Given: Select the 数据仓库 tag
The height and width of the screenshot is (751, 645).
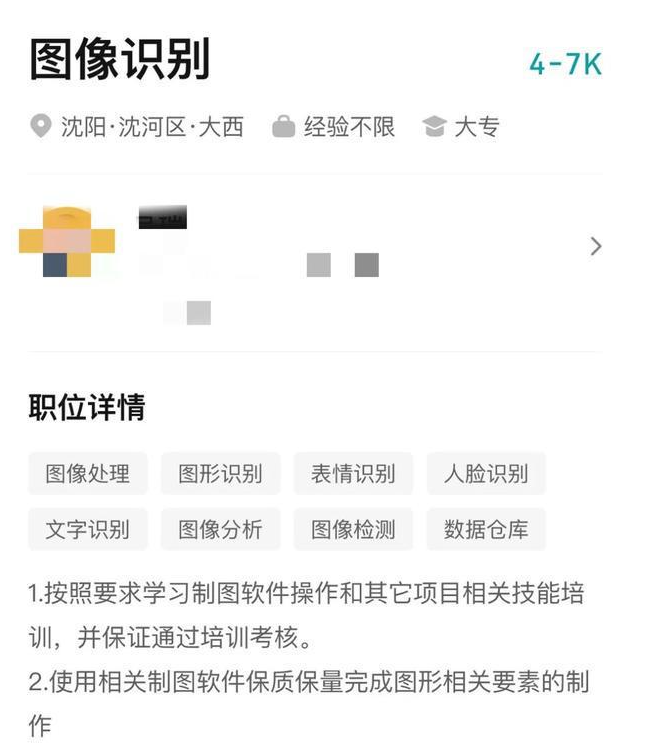Looking at the screenshot, I should coord(486,530).
